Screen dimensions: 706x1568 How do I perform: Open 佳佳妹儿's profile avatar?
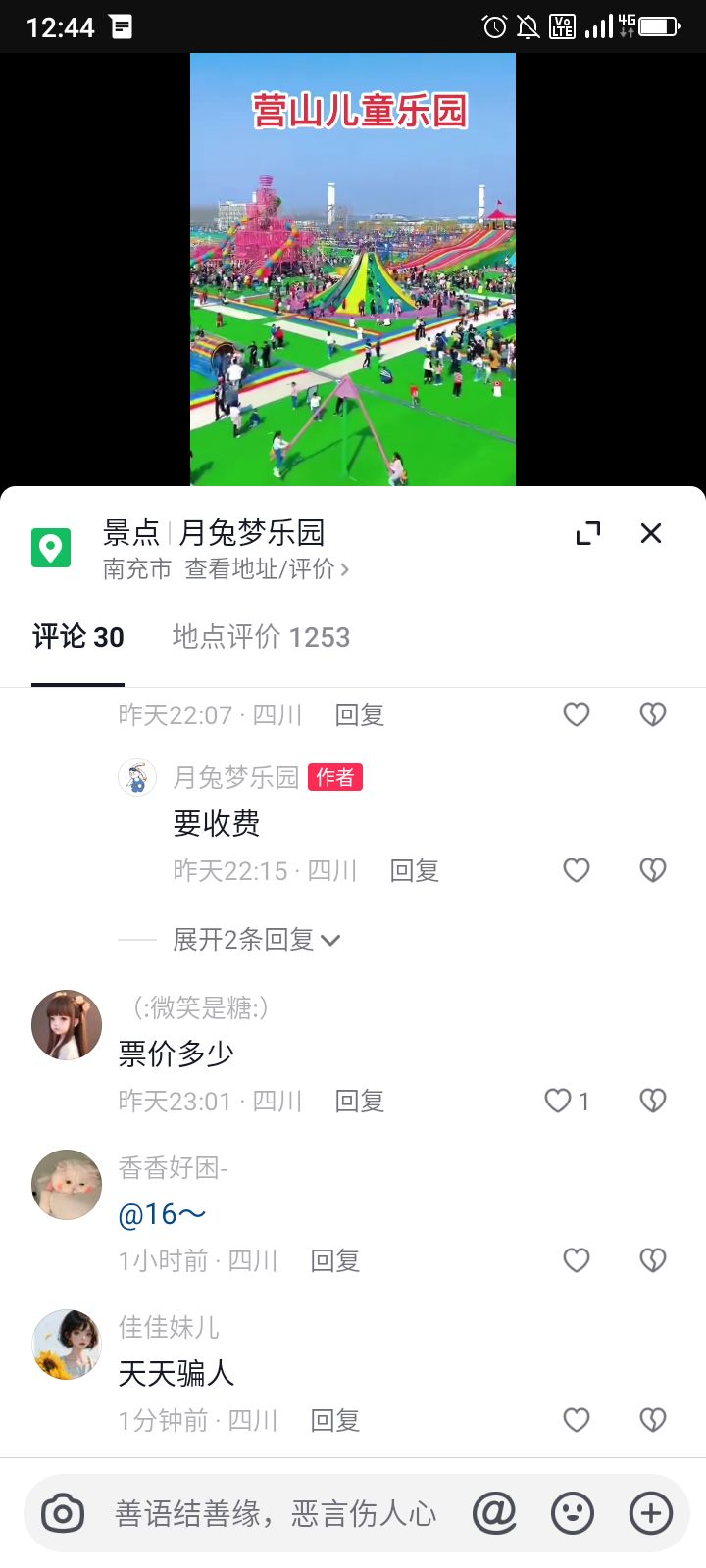click(x=67, y=1345)
